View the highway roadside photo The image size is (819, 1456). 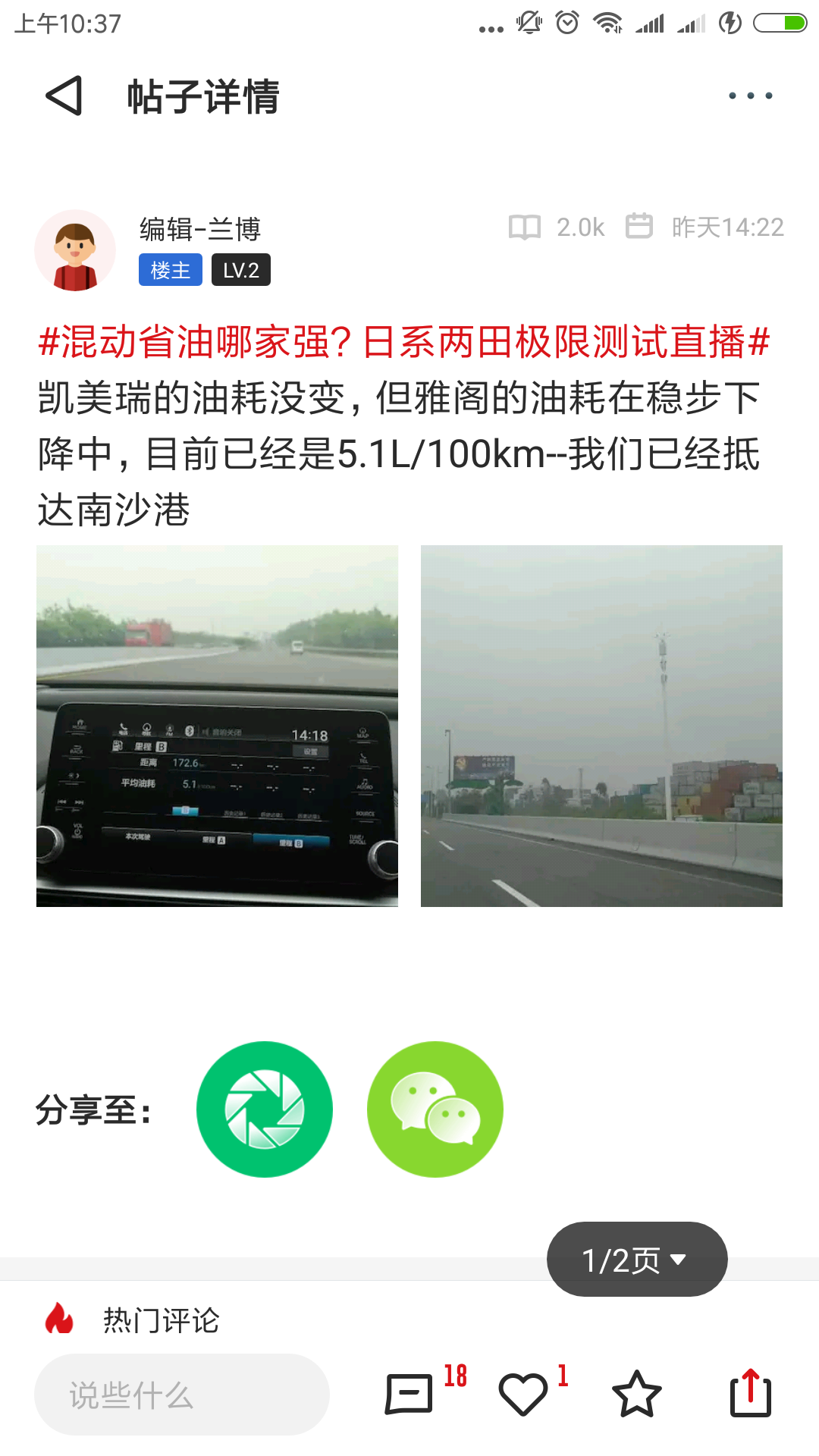click(601, 726)
